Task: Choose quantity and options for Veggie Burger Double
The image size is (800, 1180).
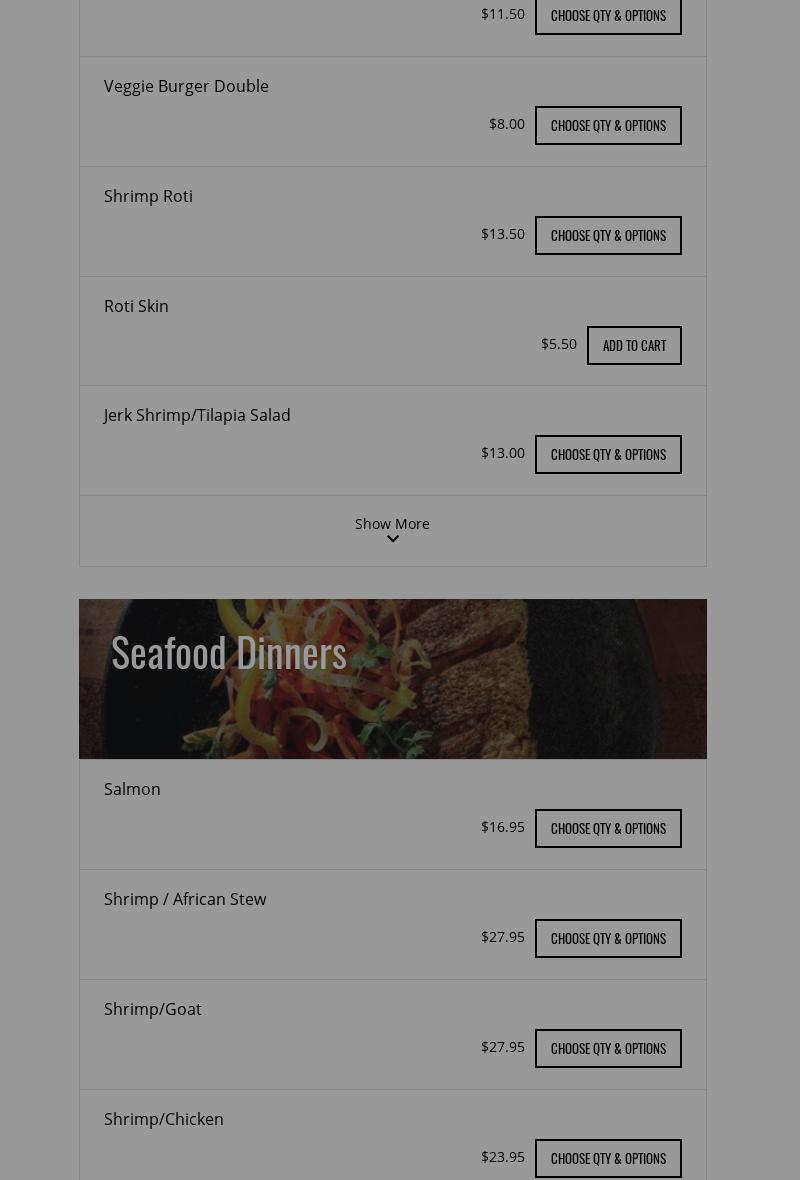Action: click(608, 126)
